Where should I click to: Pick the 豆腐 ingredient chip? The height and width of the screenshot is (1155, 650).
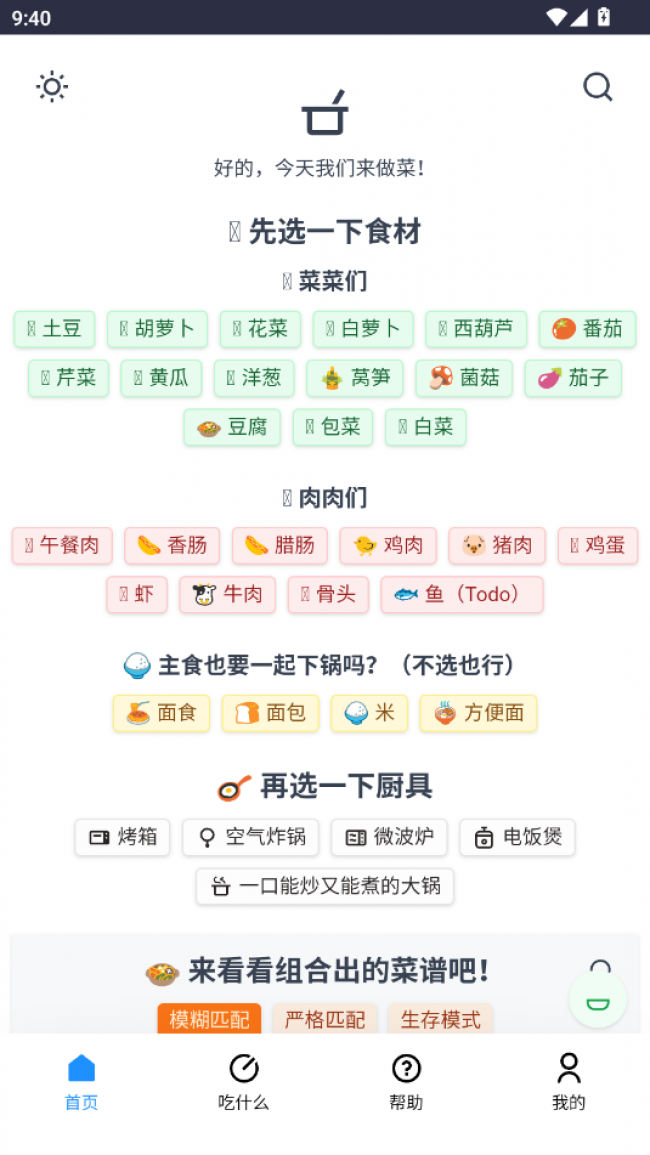(x=232, y=427)
